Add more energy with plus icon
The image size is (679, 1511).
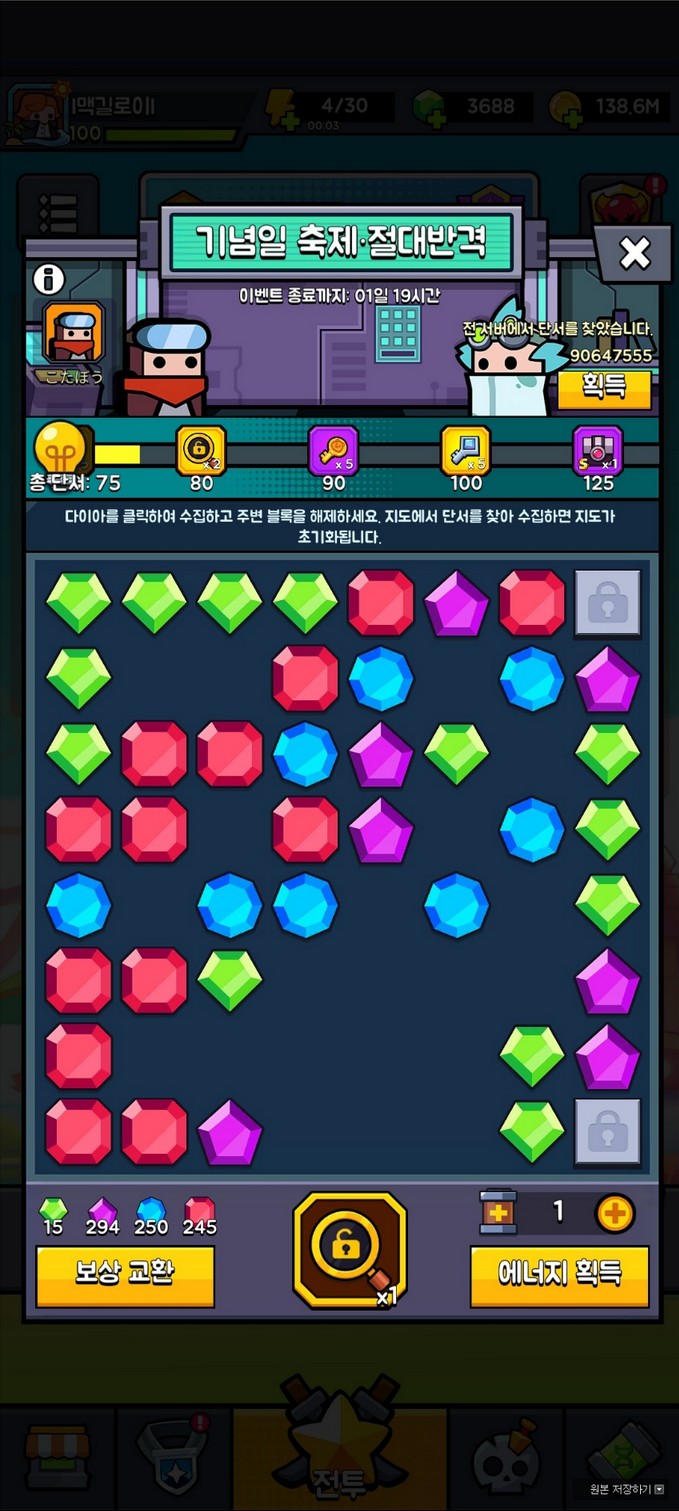614,1213
